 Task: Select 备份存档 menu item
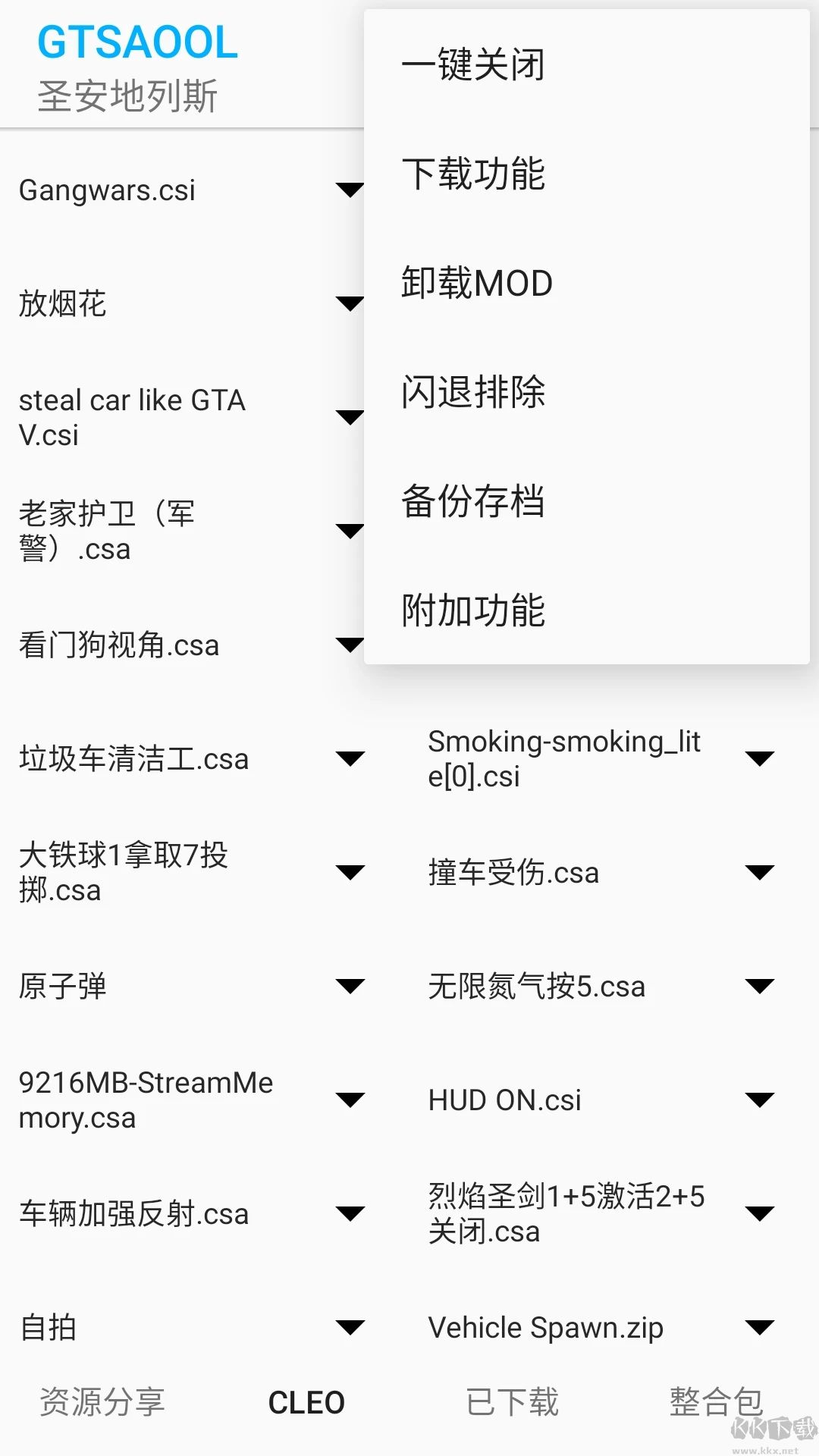pyautogui.click(x=473, y=501)
